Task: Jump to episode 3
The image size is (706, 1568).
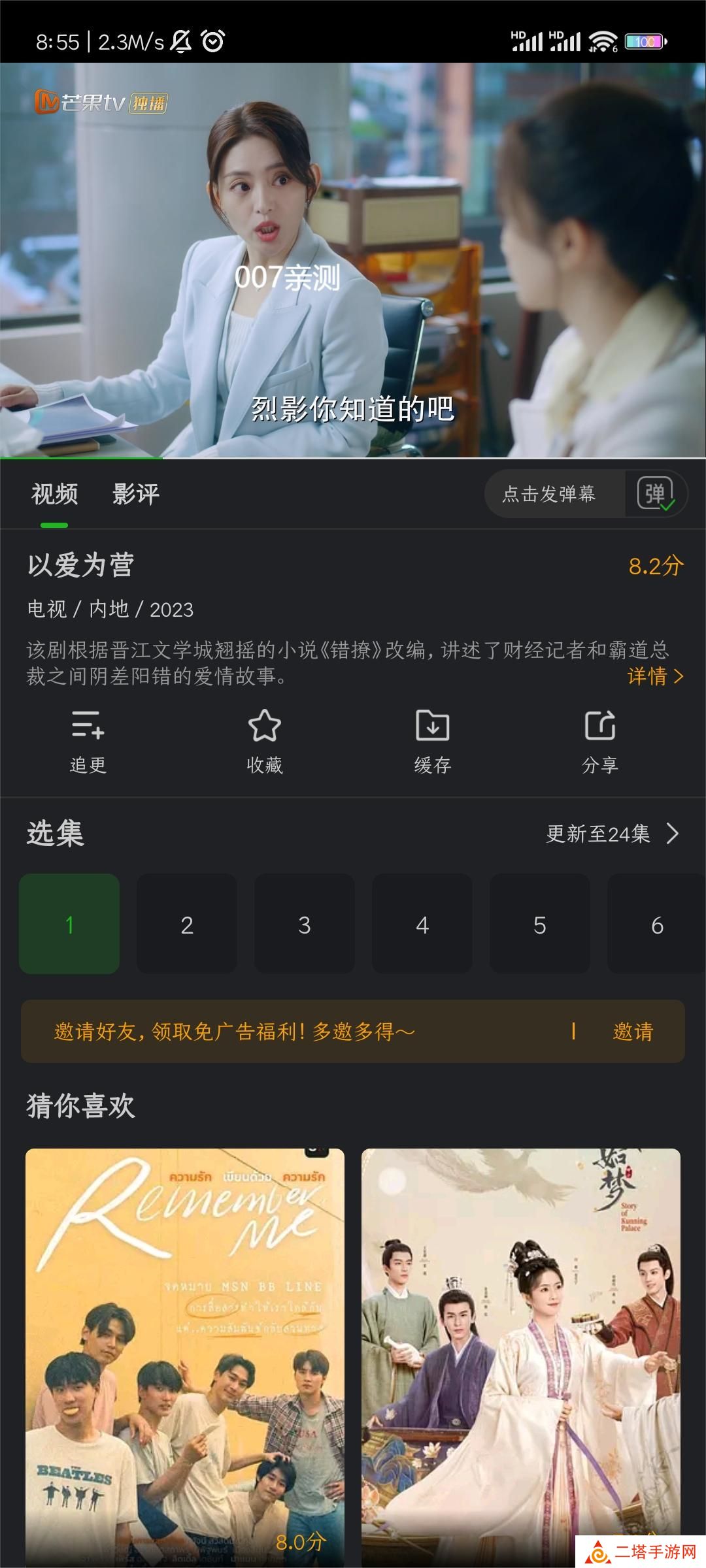Action: pos(305,924)
